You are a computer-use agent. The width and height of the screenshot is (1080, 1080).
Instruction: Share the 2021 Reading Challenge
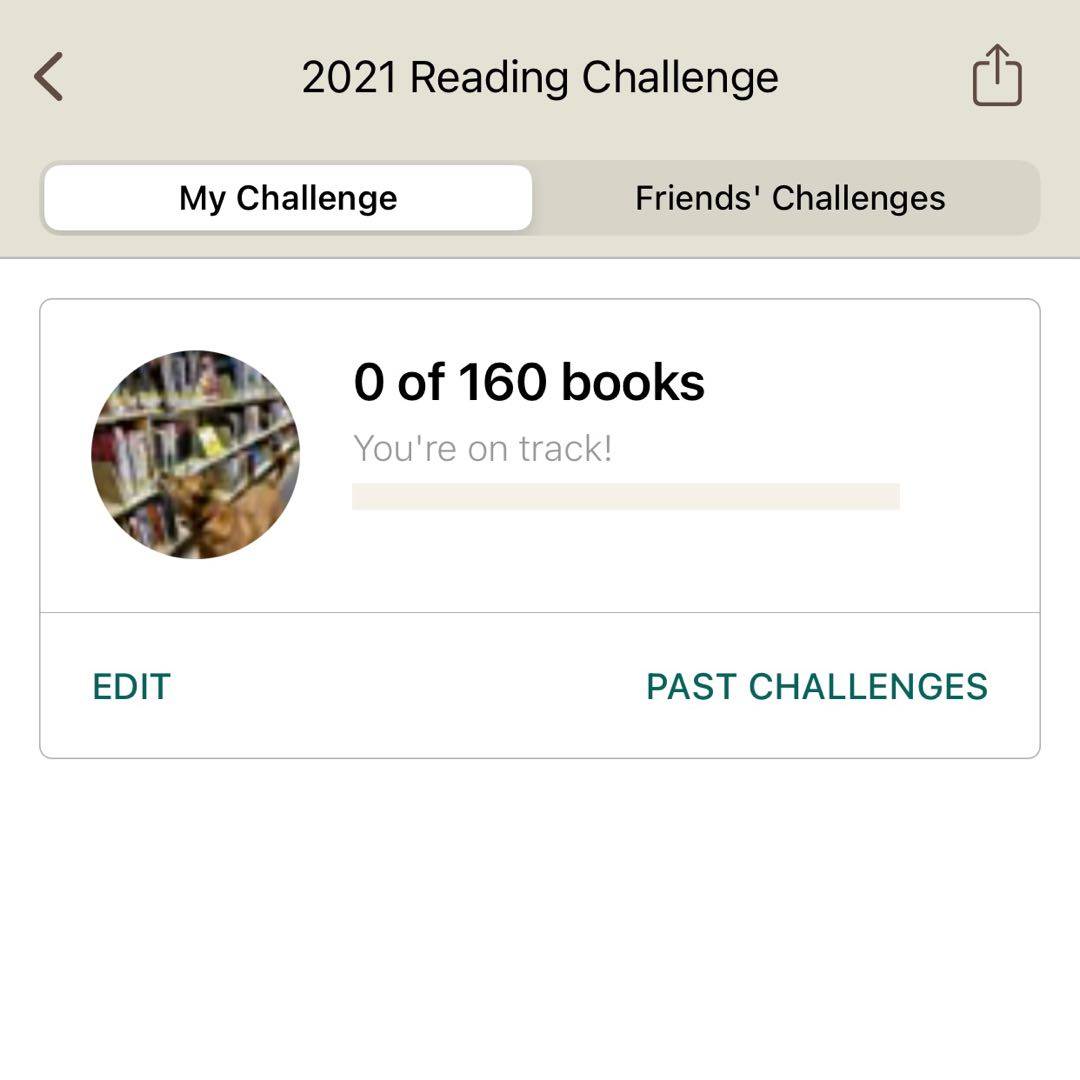(x=997, y=76)
